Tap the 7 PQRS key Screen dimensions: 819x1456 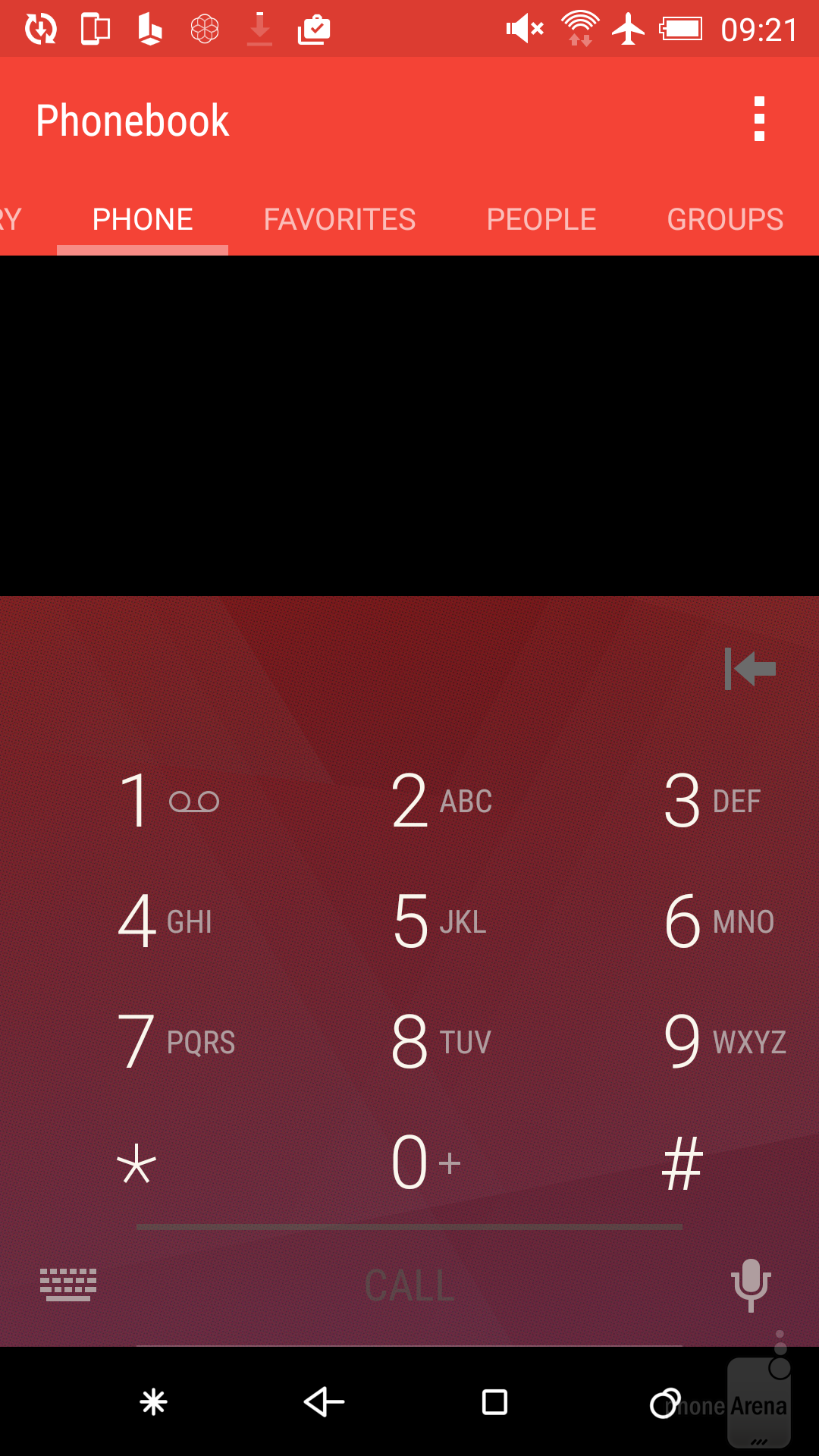[176, 1042]
